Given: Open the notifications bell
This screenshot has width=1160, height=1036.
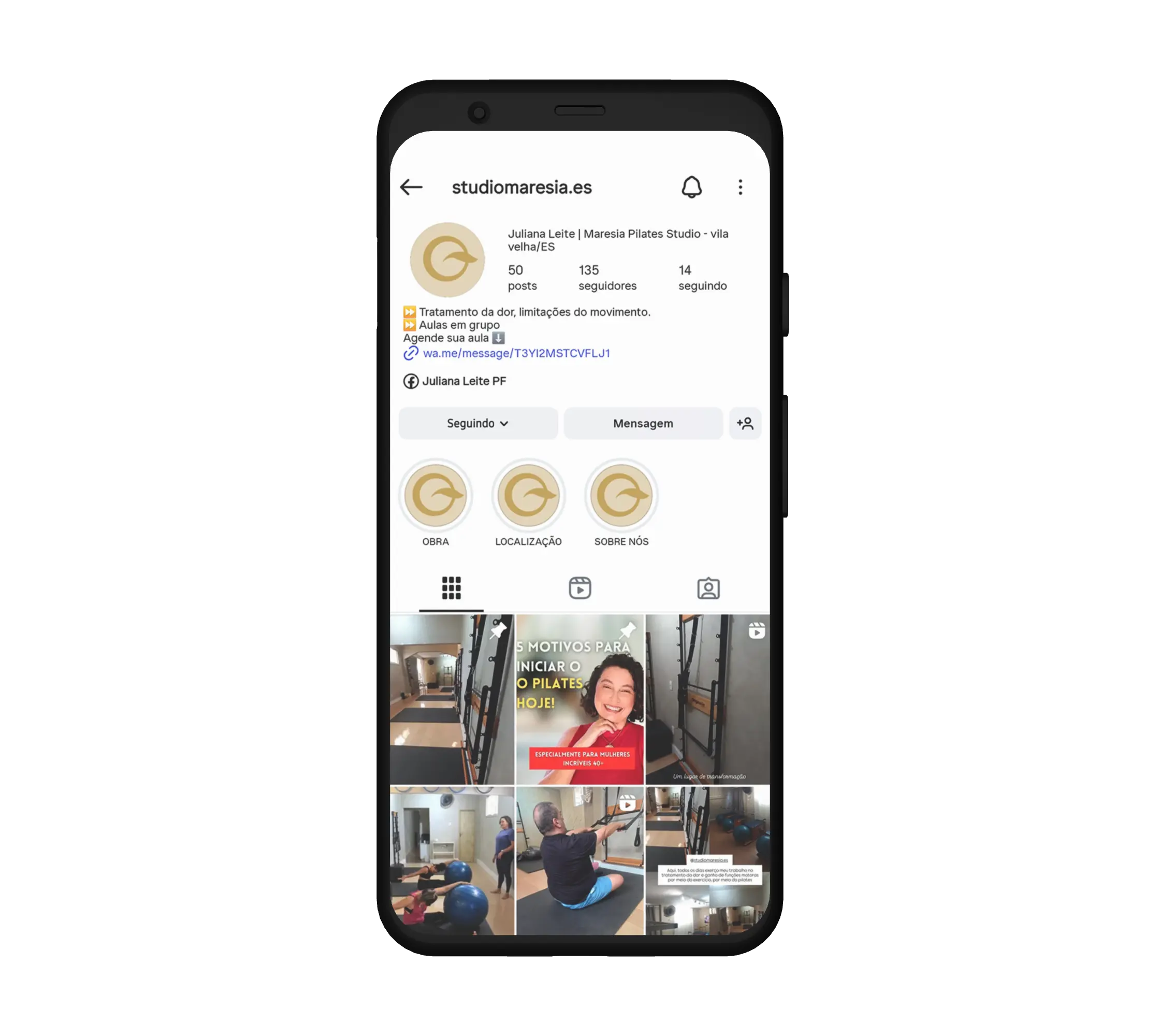Looking at the screenshot, I should click(x=691, y=186).
